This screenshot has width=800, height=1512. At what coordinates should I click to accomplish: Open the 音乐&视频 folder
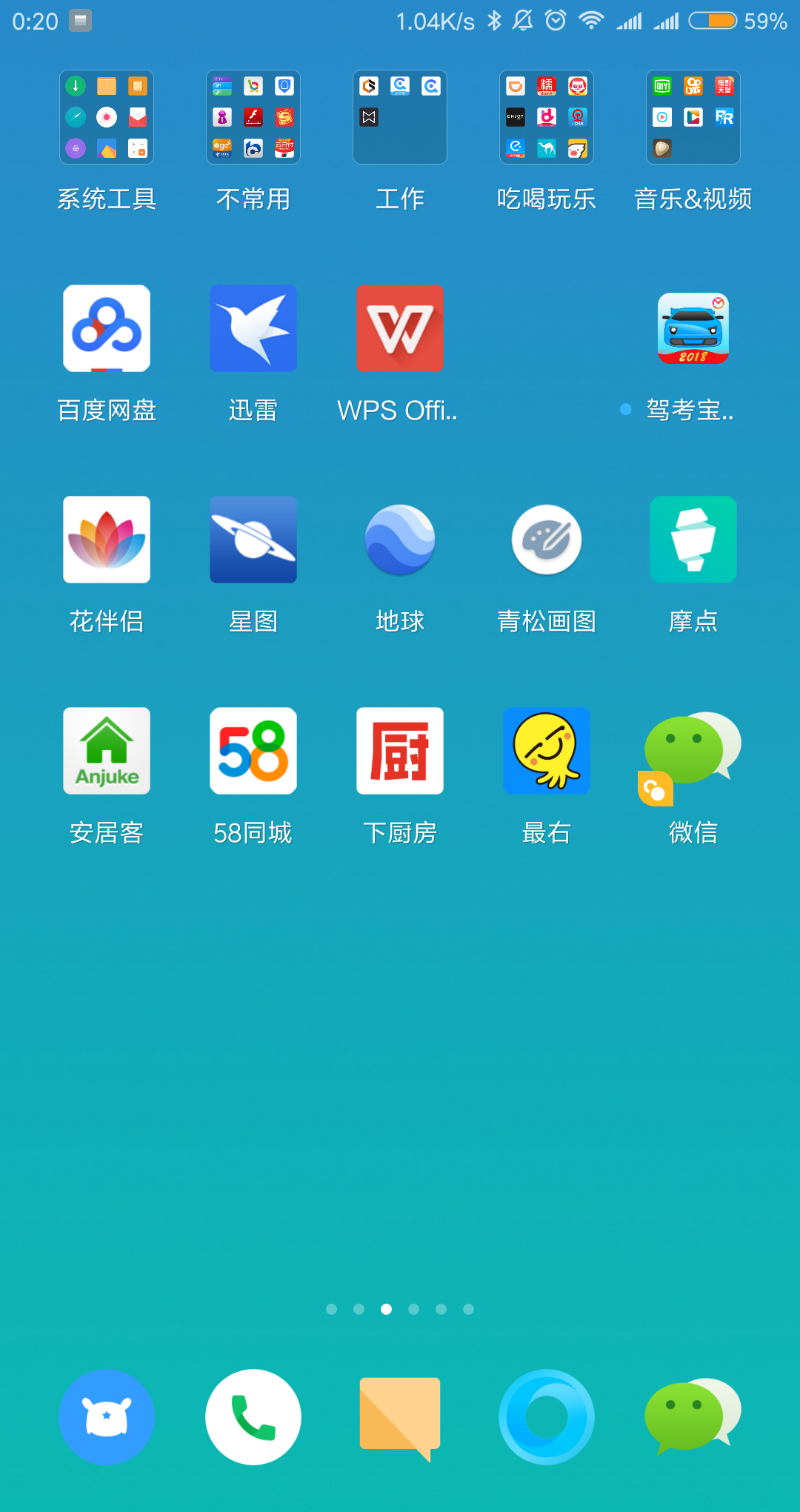pos(693,117)
